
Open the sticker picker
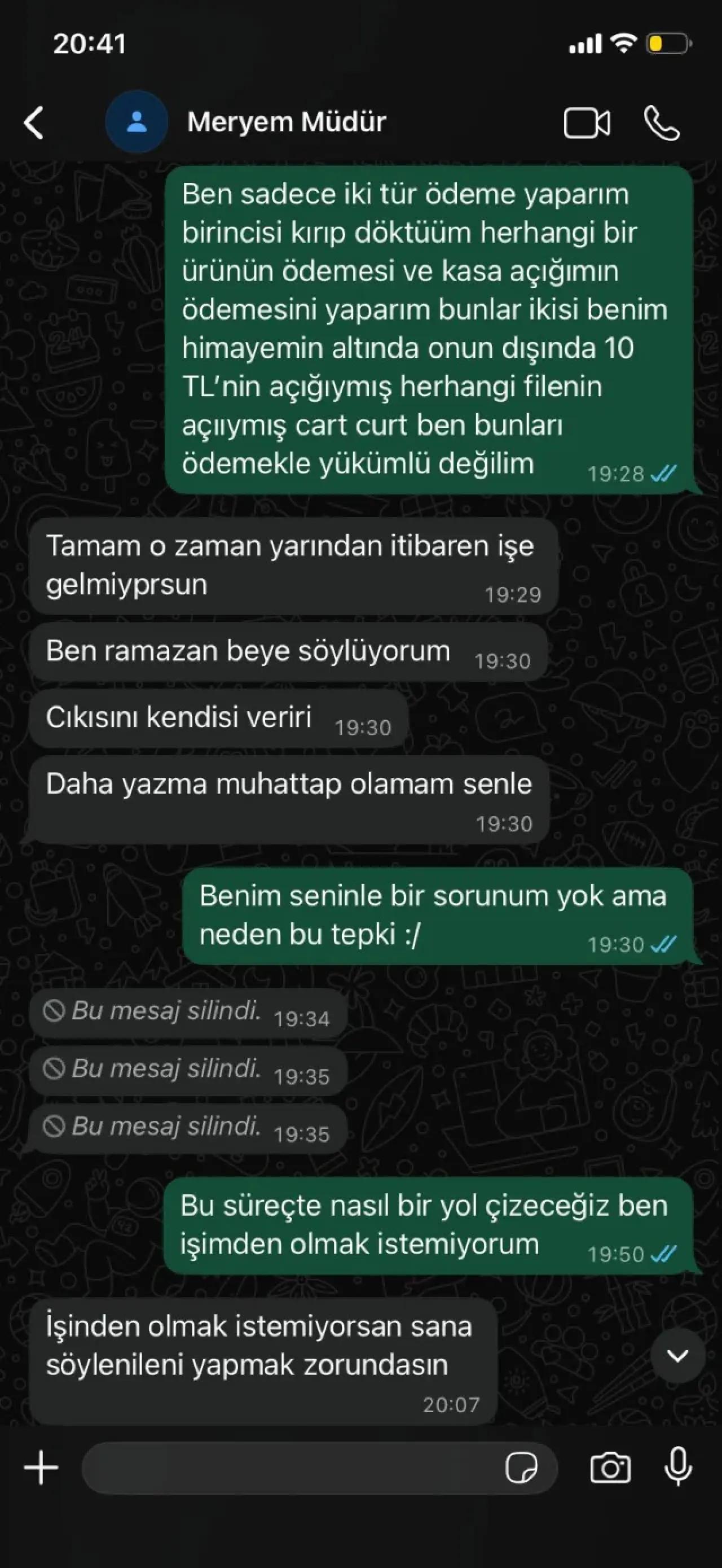(521, 1468)
